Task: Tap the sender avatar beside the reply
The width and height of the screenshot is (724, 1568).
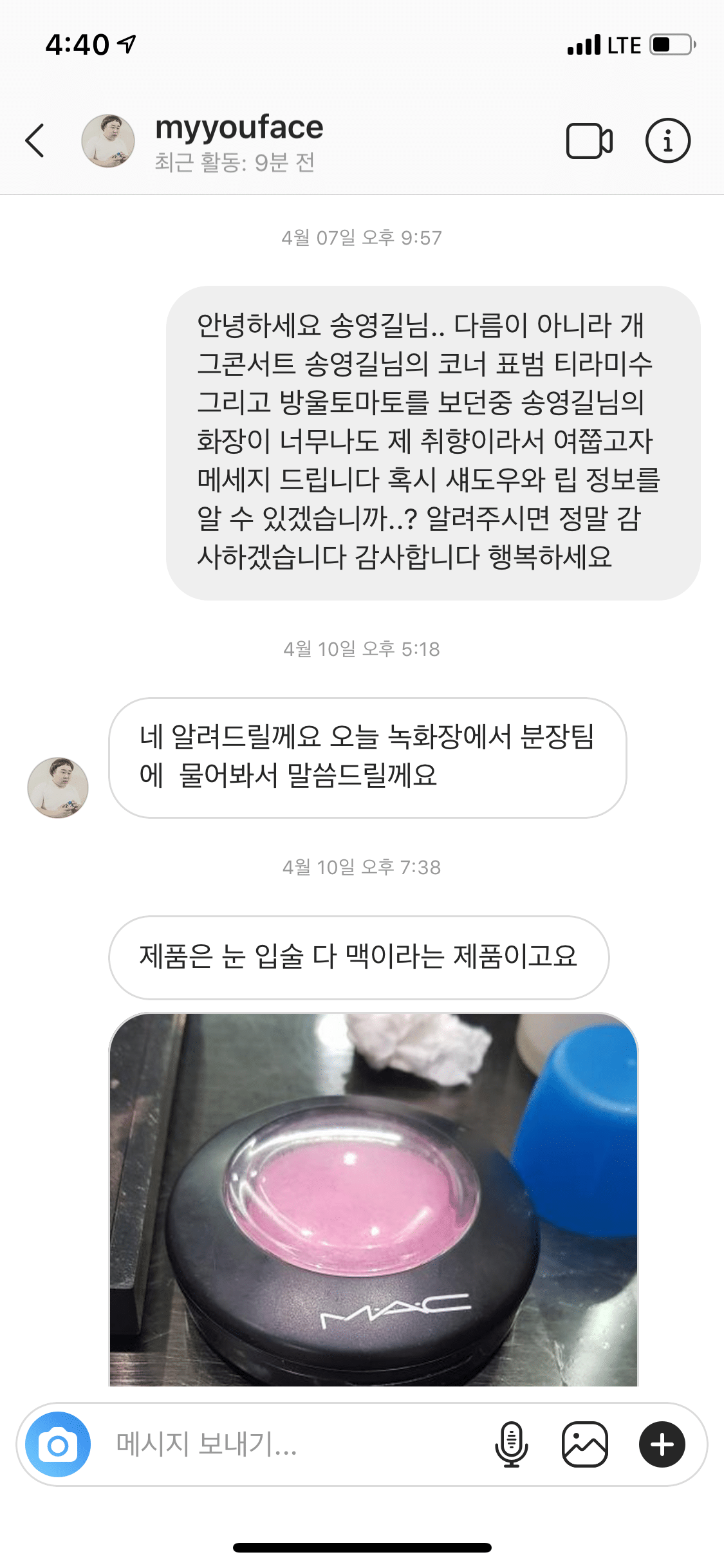Action: click(58, 787)
